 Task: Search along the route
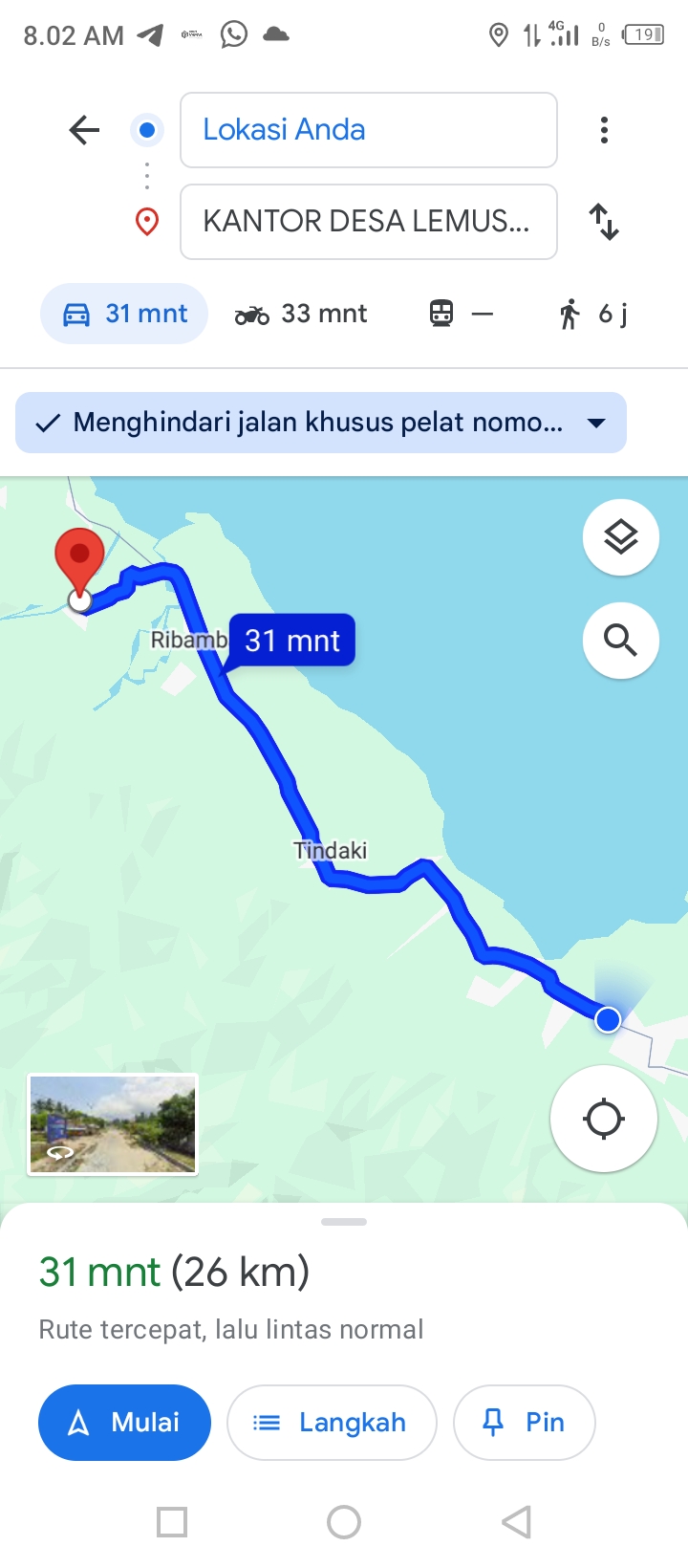pos(621,641)
